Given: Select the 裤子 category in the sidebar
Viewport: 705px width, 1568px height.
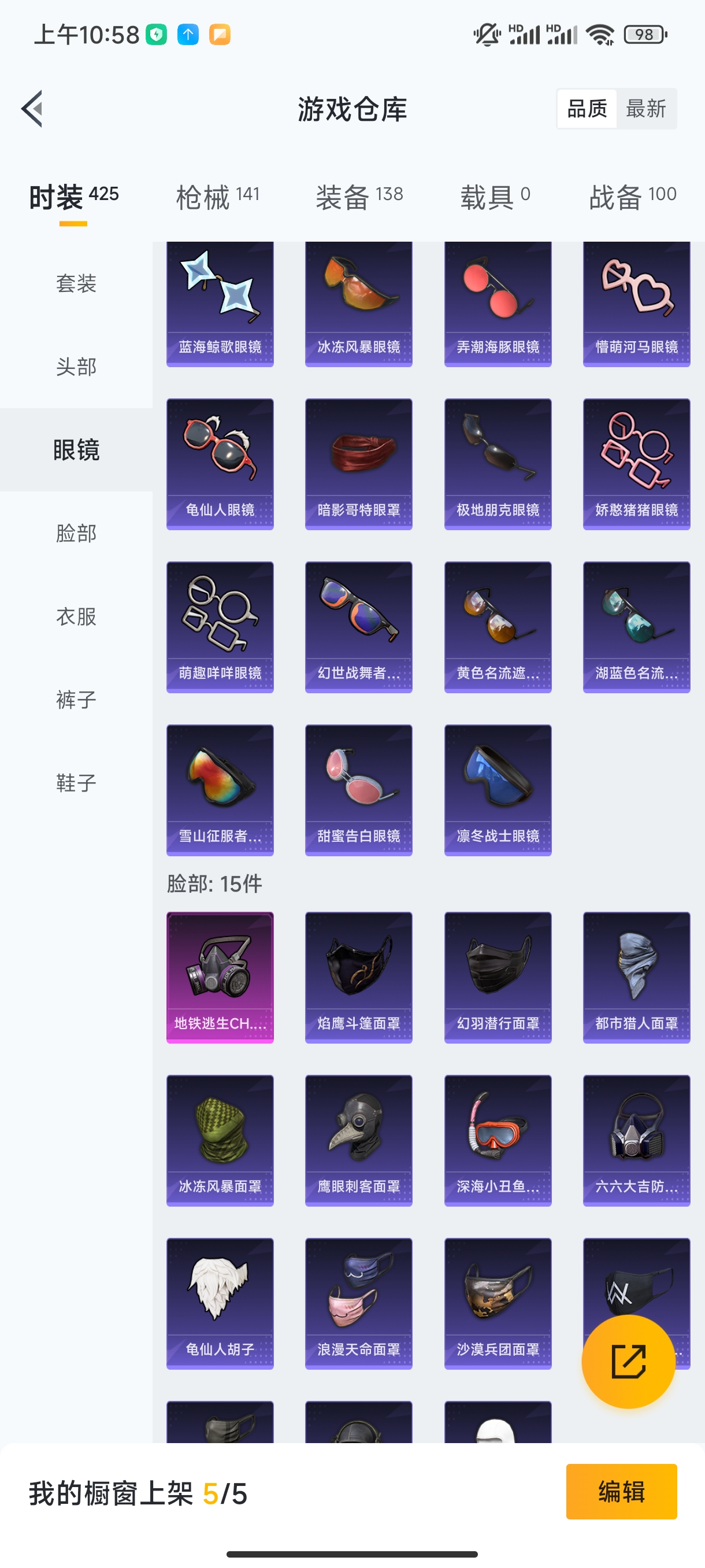Looking at the screenshot, I should [76, 700].
